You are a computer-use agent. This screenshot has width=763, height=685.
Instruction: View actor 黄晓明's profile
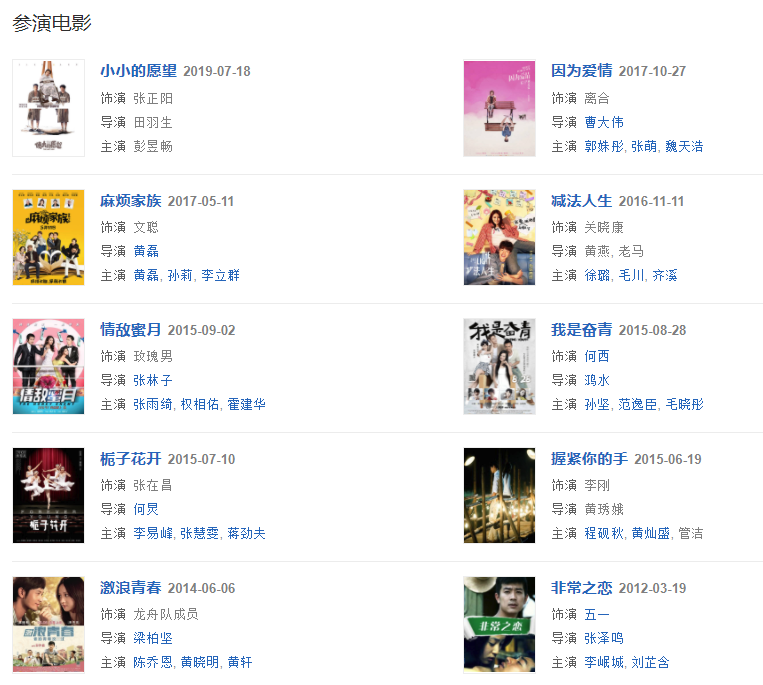(200, 662)
